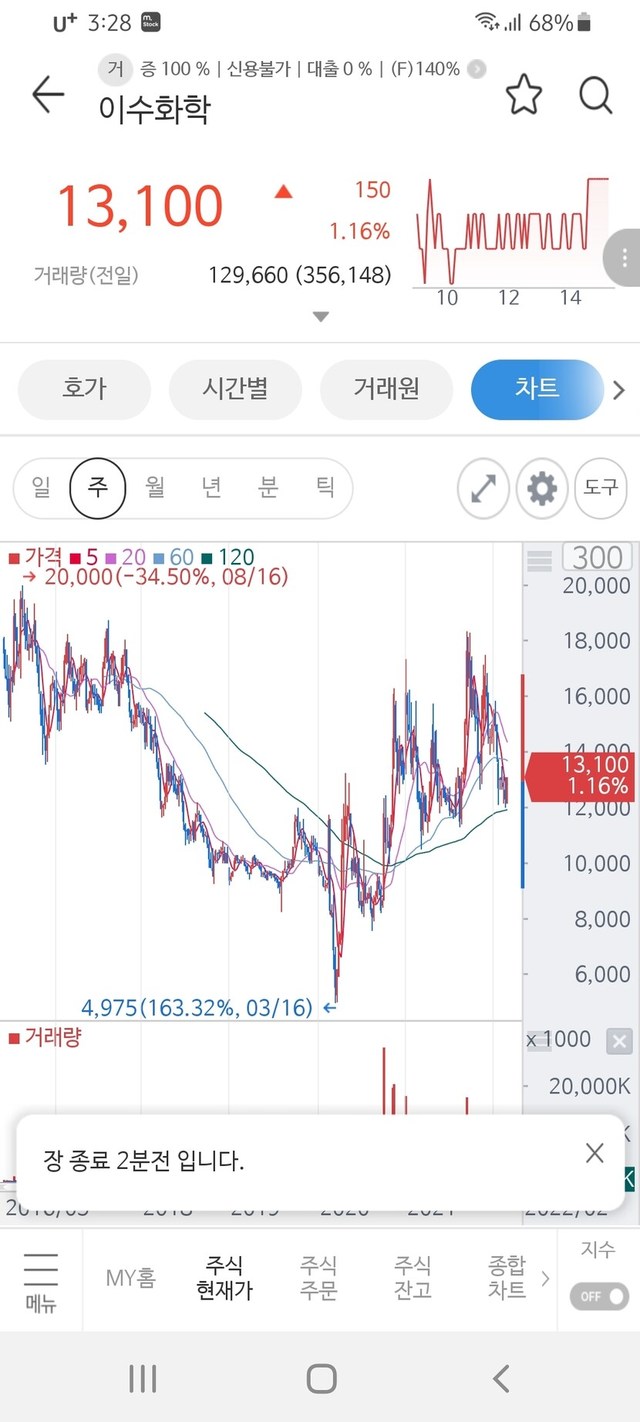The height and width of the screenshot is (1422, 640).
Task: Dismiss the 장 종료 2분전 notice
Action: pyautogui.click(x=595, y=1153)
